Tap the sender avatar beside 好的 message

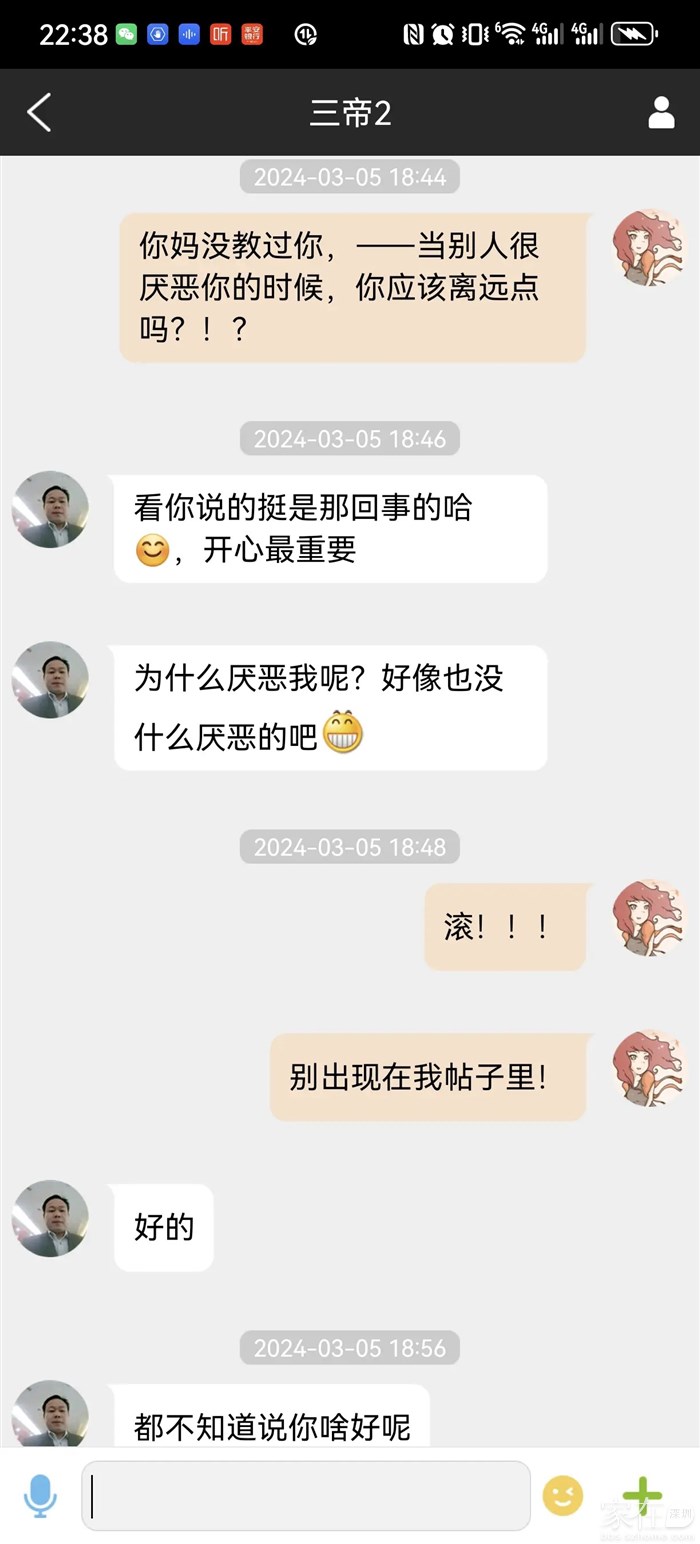(x=50, y=1218)
